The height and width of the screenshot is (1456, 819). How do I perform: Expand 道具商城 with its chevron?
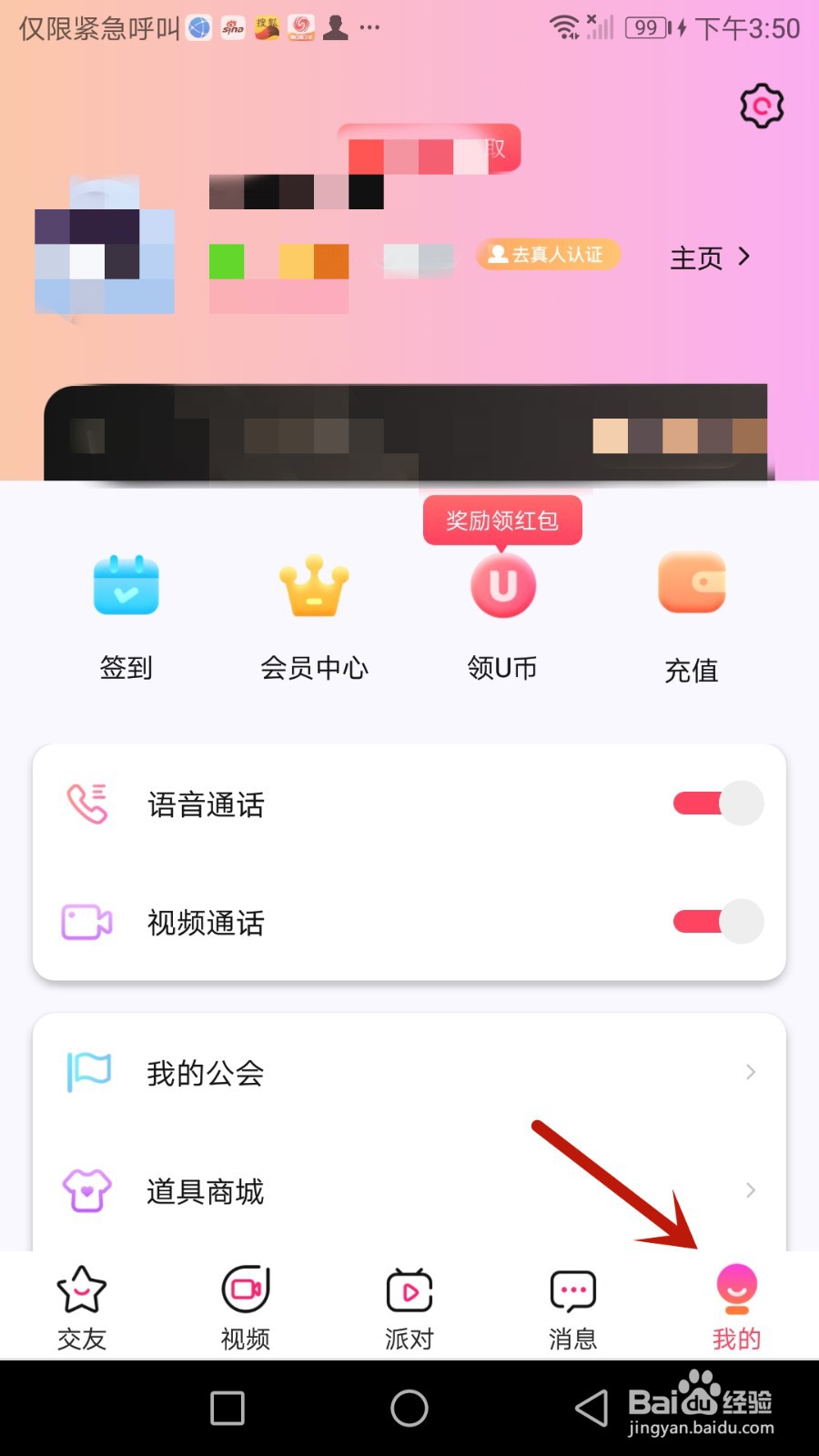pos(749,1189)
